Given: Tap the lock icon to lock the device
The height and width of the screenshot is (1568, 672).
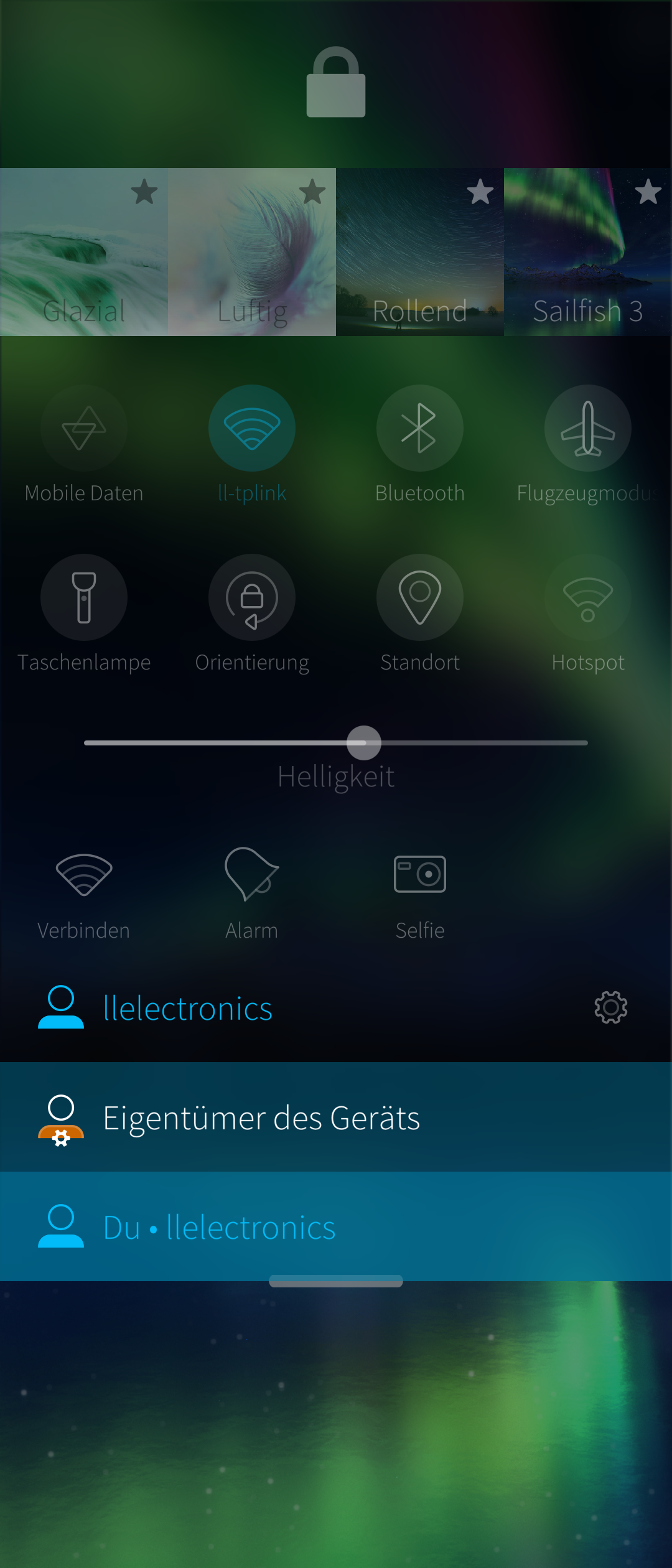Looking at the screenshot, I should [336, 82].
